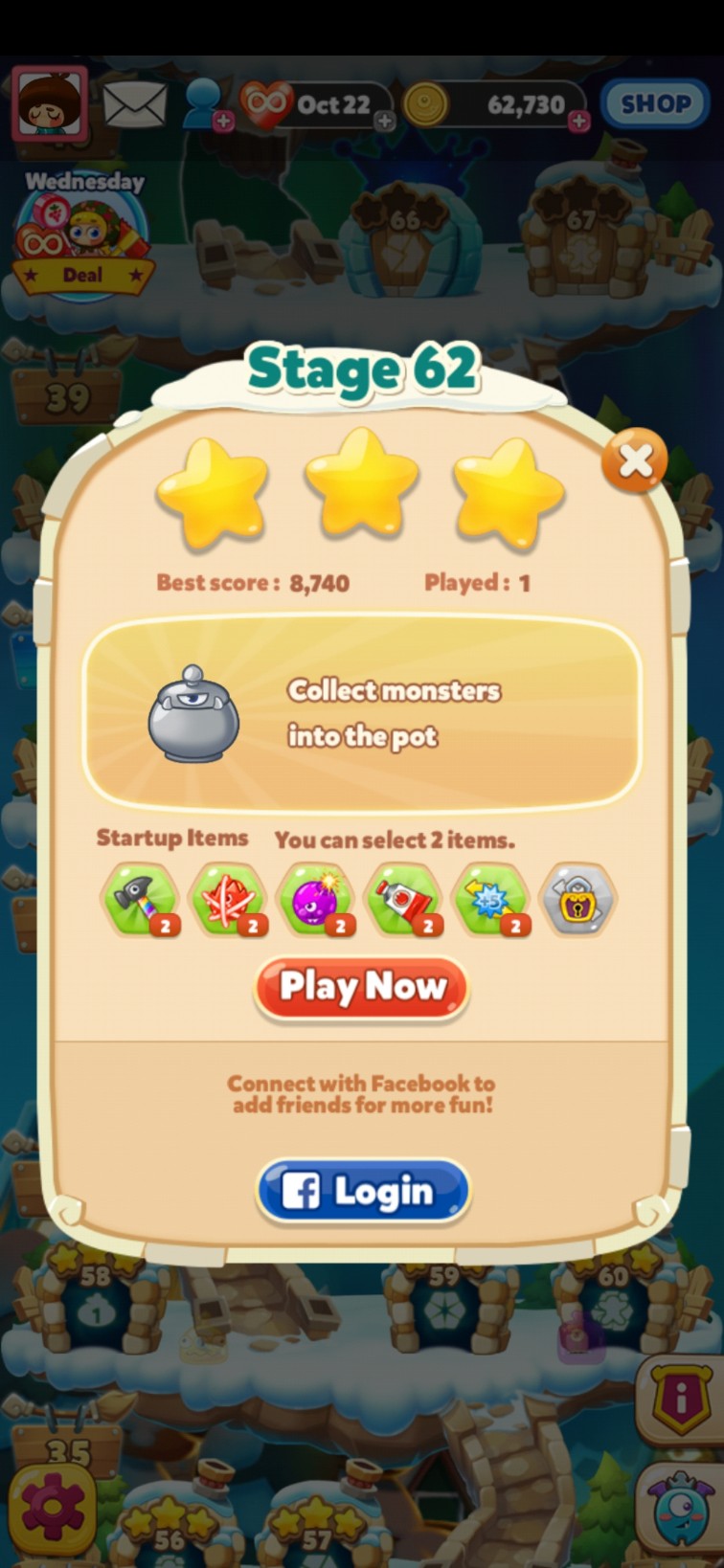Select the red crystal startup item
Image resolution: width=724 pixels, height=1568 pixels.
227,899
